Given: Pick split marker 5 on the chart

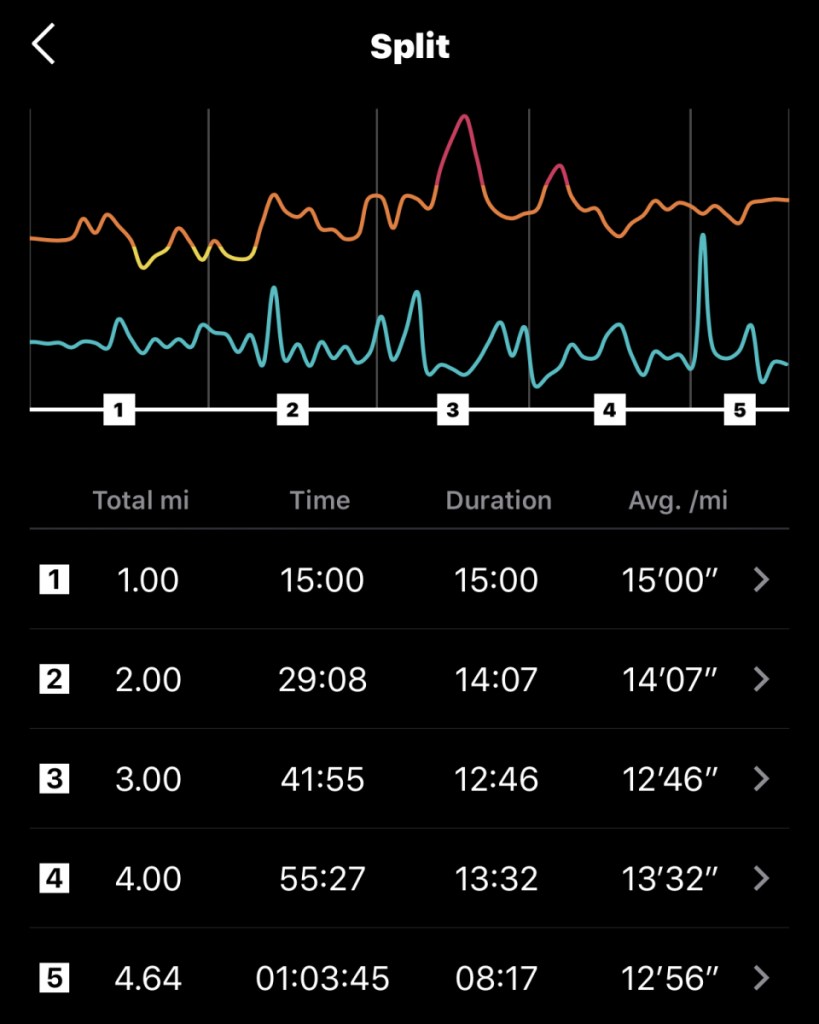Looking at the screenshot, I should [x=740, y=409].
